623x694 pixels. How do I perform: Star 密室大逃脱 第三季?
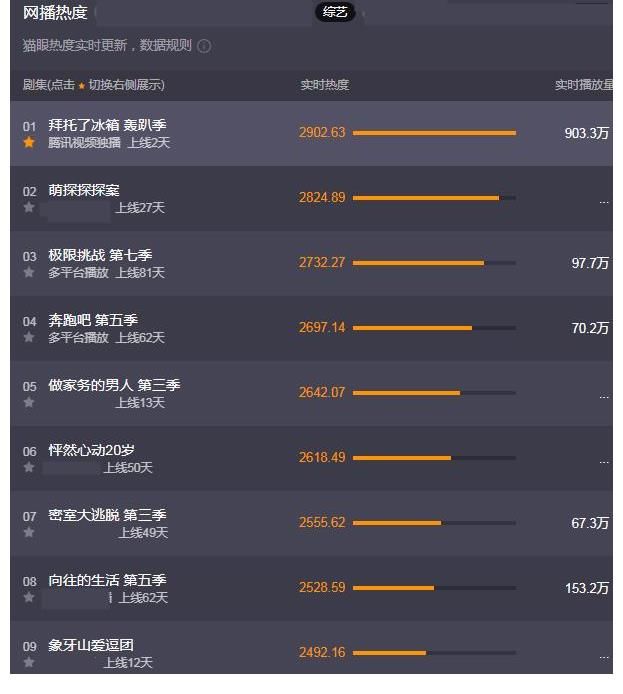pos(29,533)
